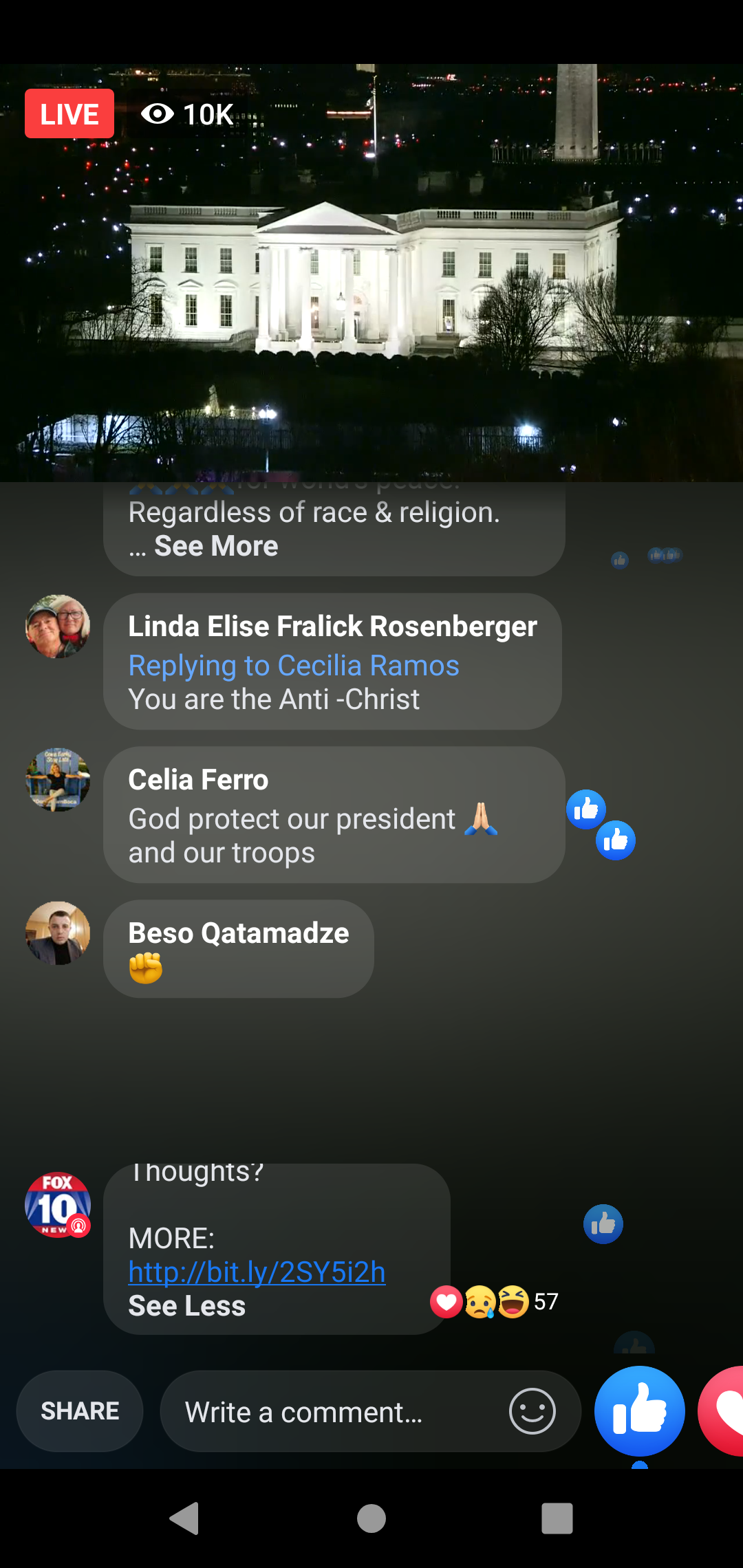Open Cecilia Ramos reply reference

point(294,666)
